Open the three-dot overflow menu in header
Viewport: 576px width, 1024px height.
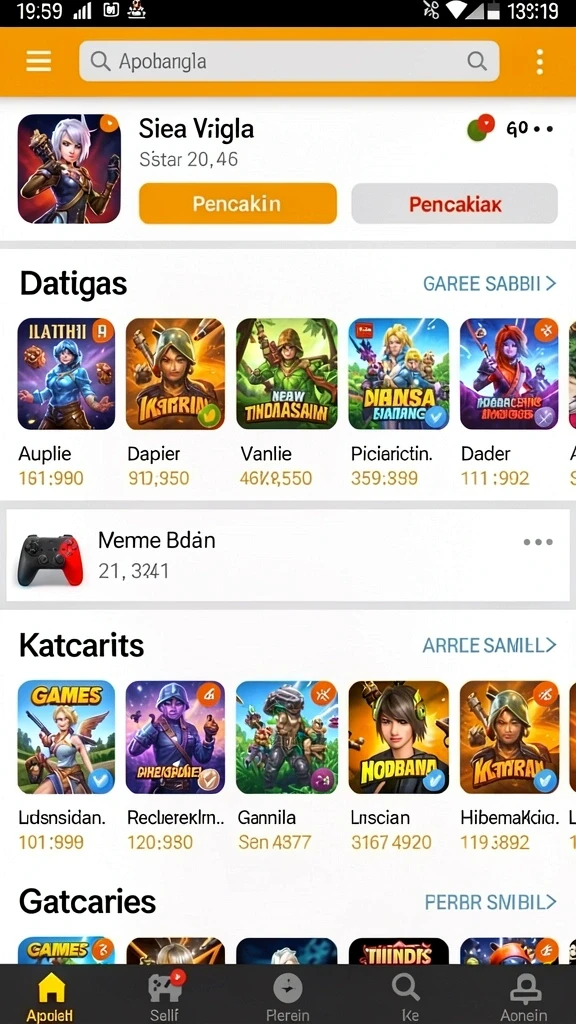(x=539, y=61)
